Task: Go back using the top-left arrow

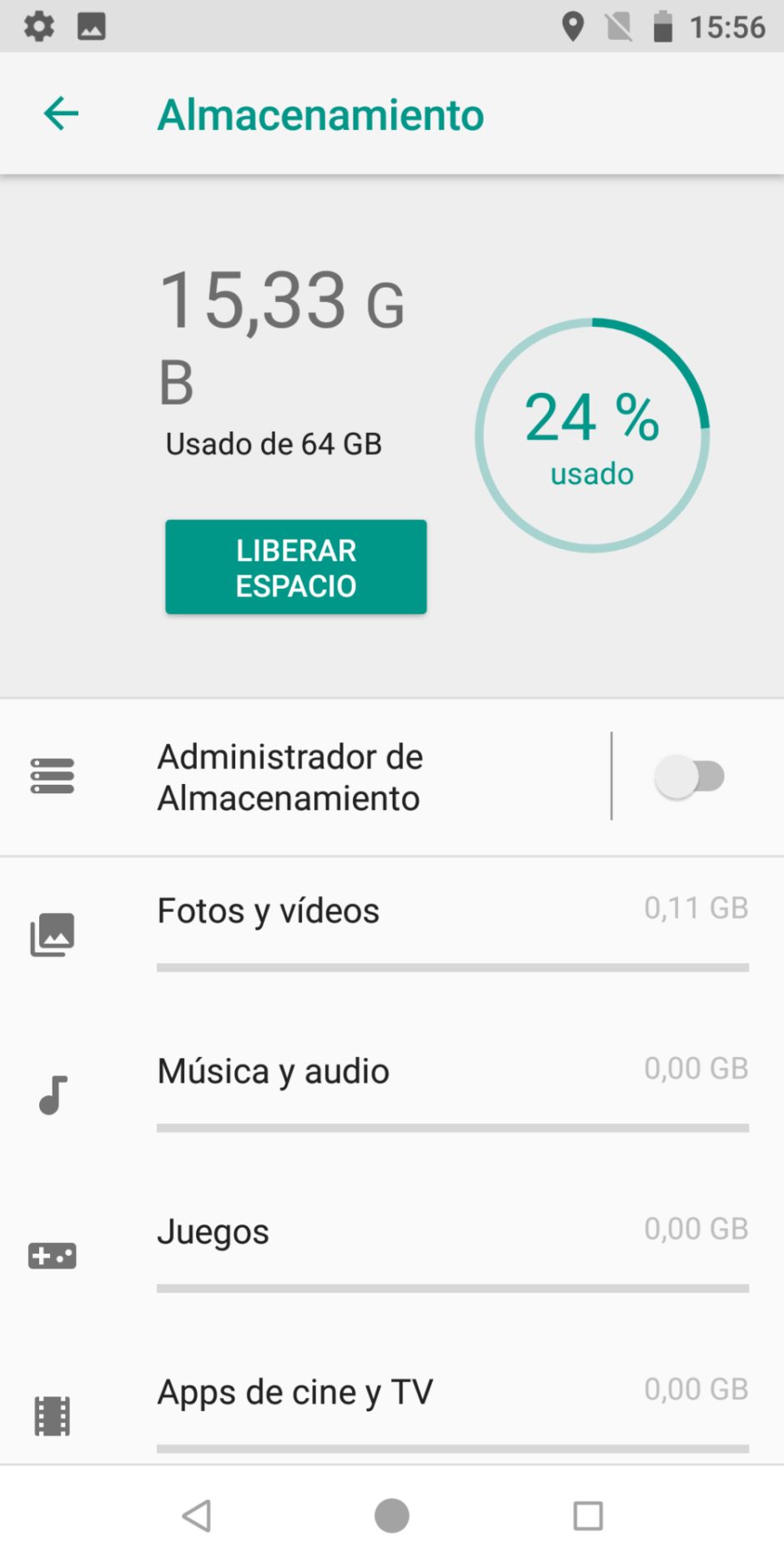Action: click(61, 113)
